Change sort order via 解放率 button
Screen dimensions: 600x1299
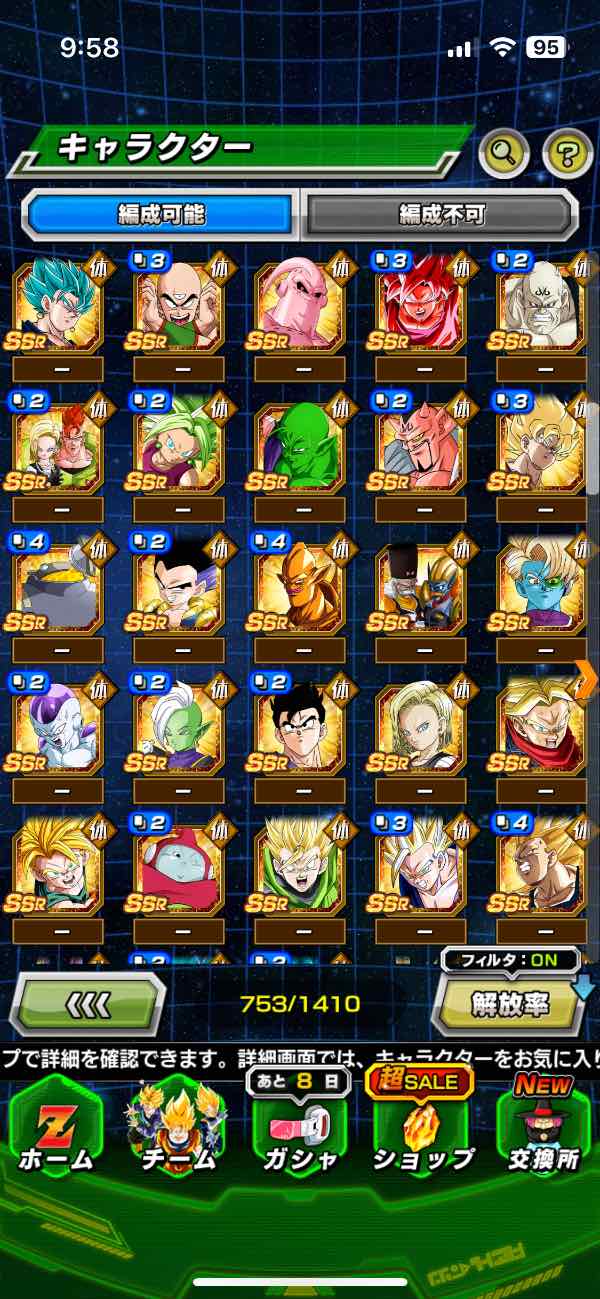[x=508, y=1003]
